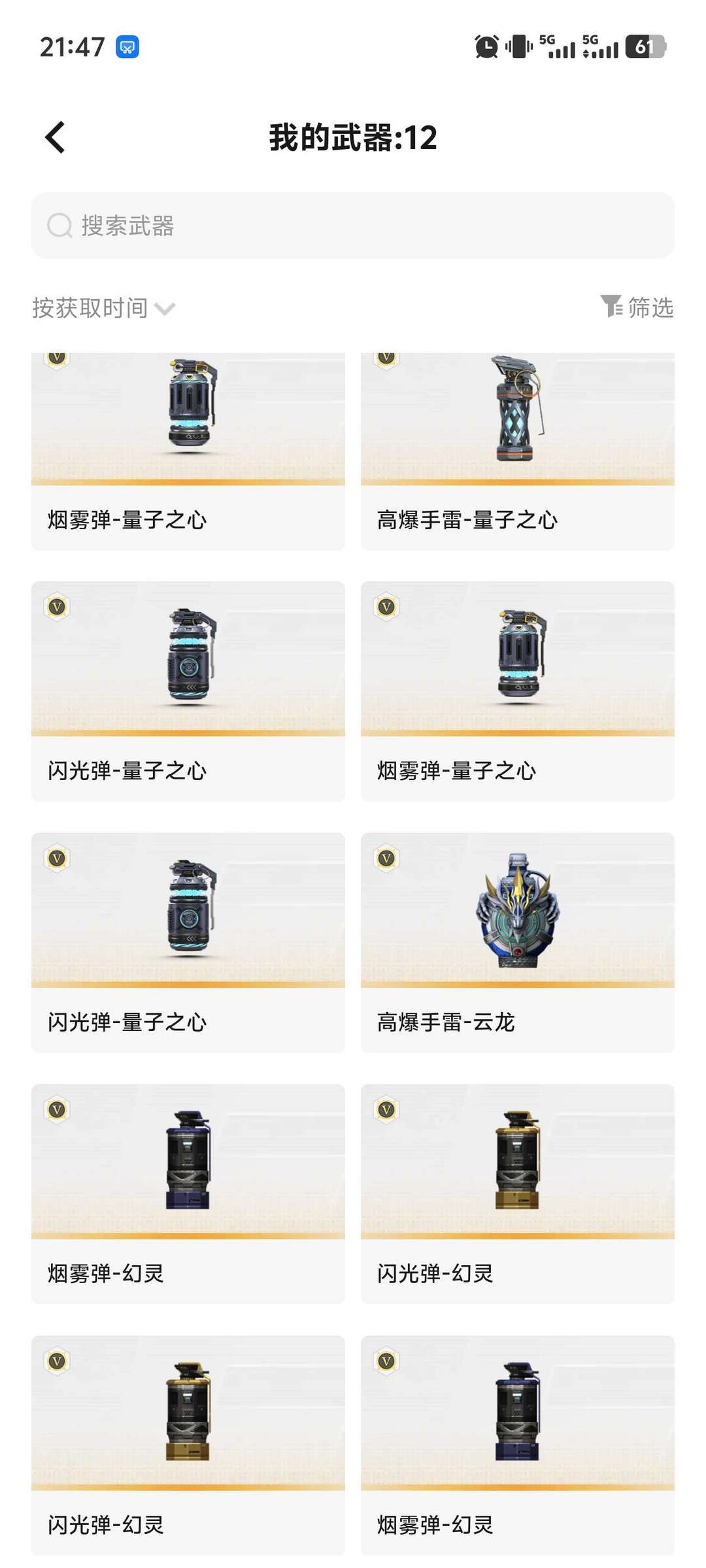This screenshot has height=1568, width=706.
Task: Go back from the My Weapons page
Action: [56, 137]
